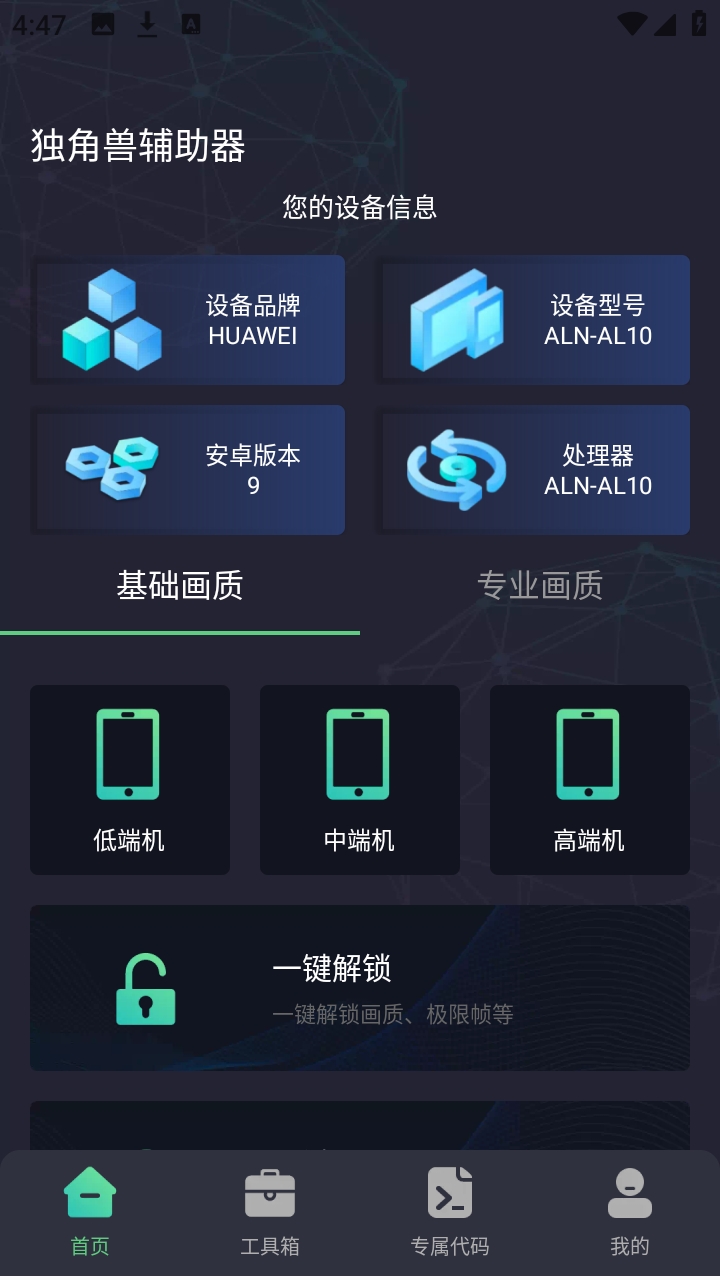Choose the 低端机 preset
The height and width of the screenshot is (1280, 720).
(130, 780)
